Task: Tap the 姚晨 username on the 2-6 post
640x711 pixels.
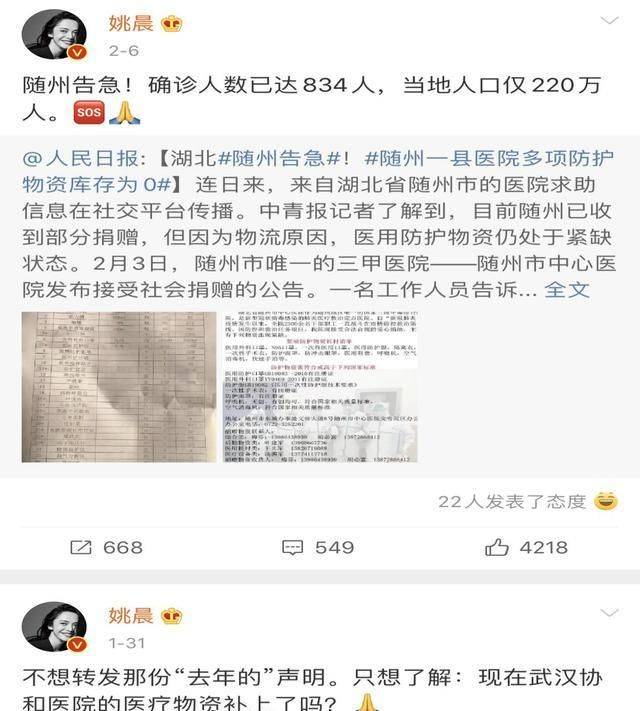Action: coord(131,22)
